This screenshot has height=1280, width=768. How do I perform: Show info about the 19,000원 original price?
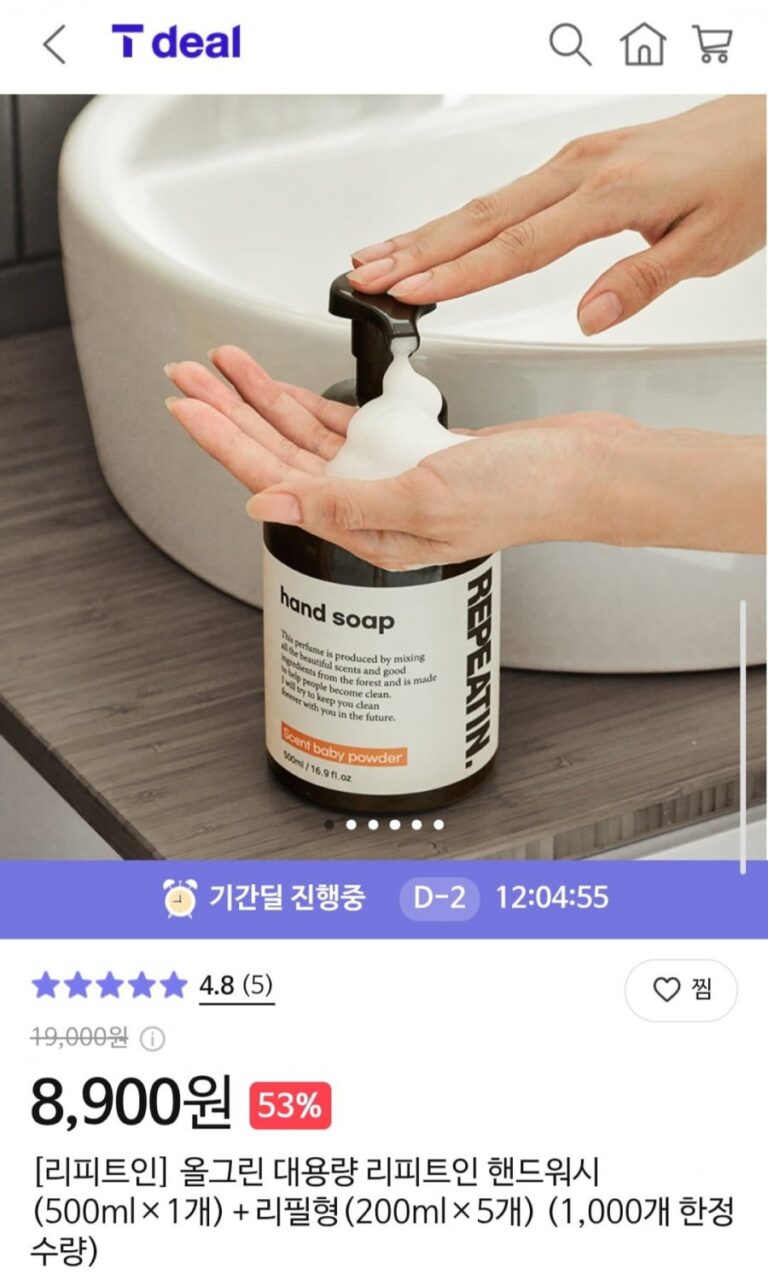tap(152, 1039)
